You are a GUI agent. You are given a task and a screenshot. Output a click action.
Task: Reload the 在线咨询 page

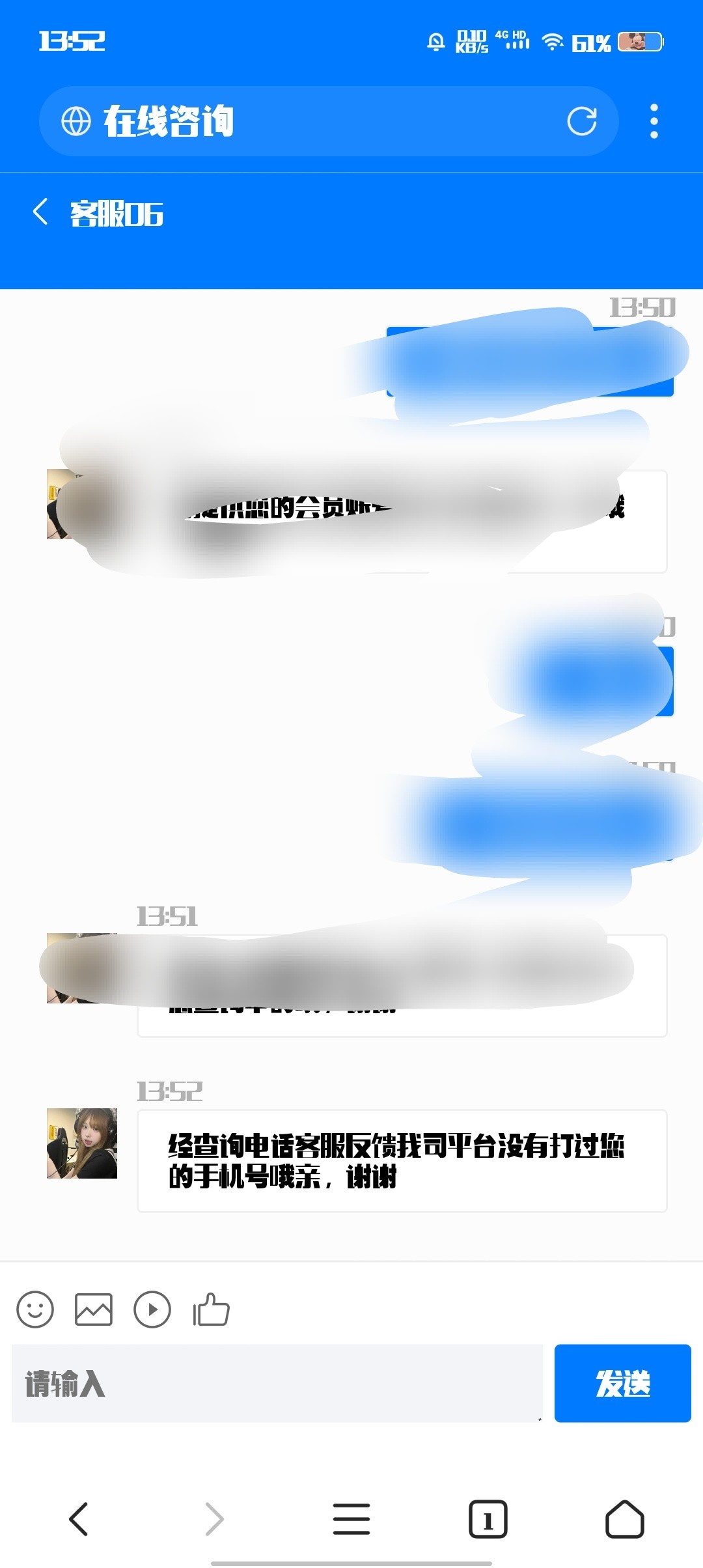(581, 121)
